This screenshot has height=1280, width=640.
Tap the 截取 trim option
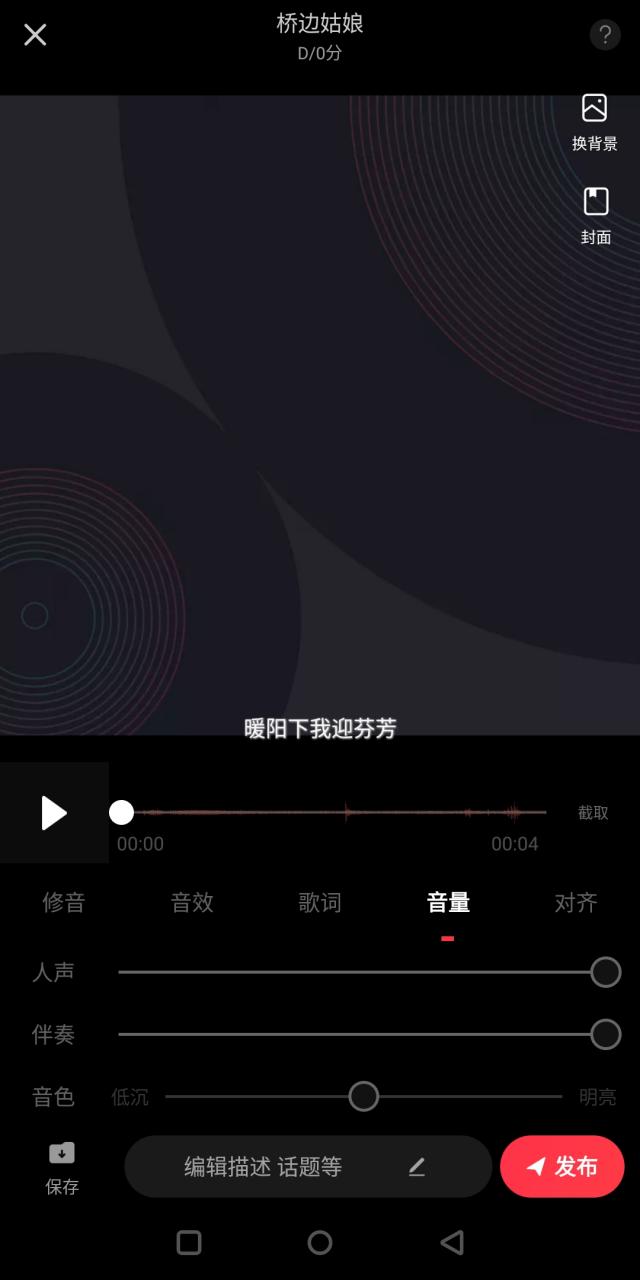593,813
